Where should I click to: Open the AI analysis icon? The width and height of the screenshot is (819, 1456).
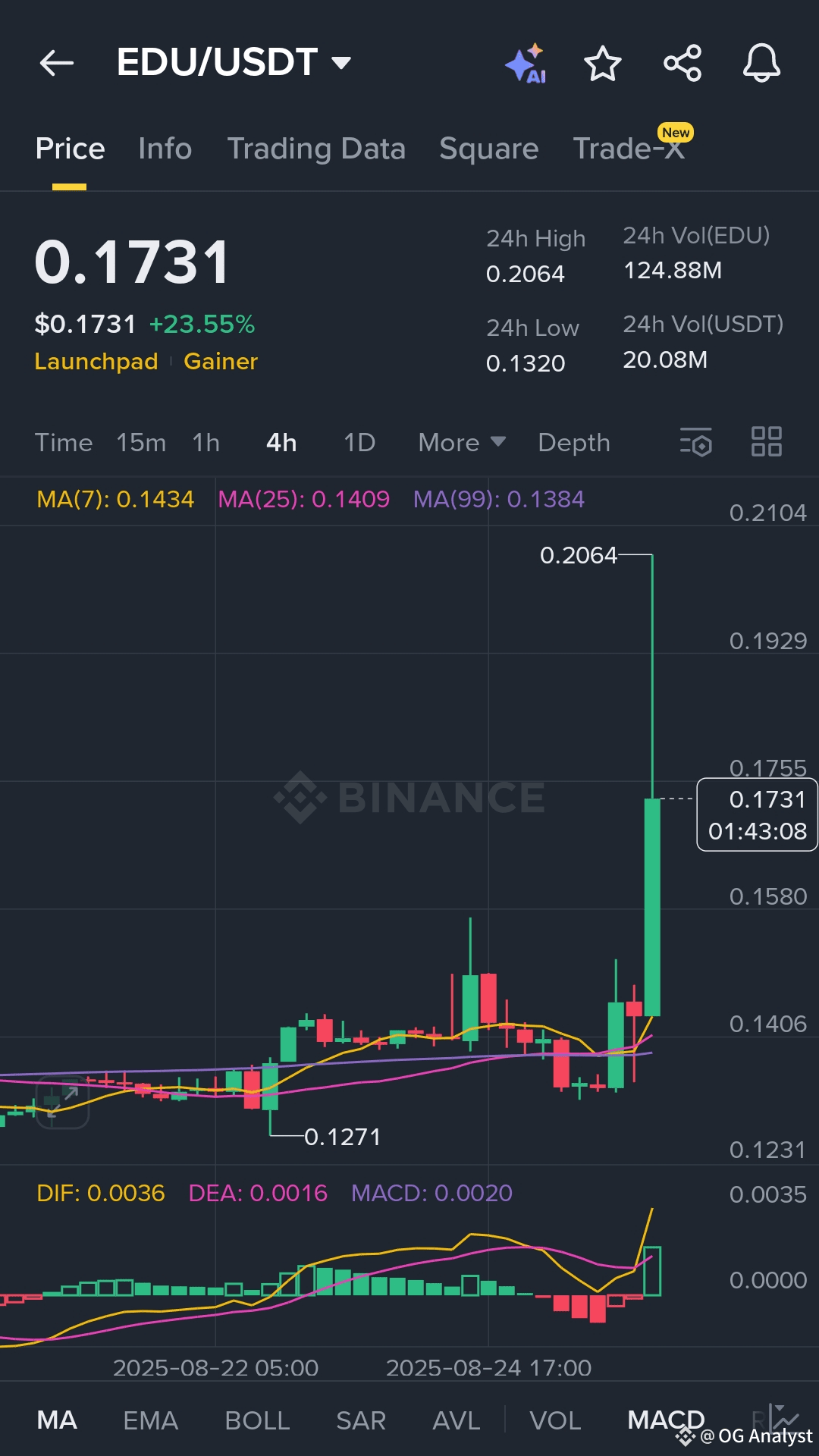526,63
